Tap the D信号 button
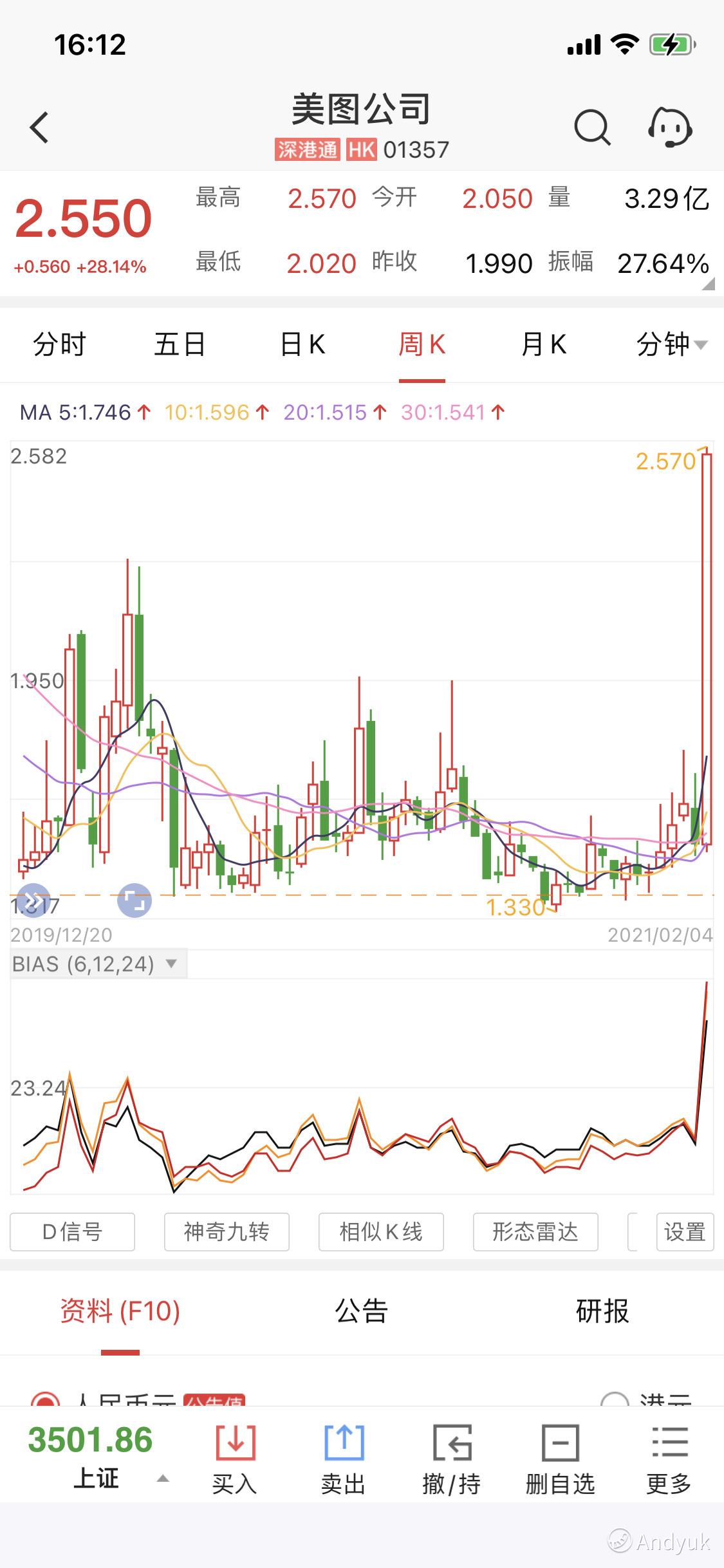Viewport: 724px width, 1568px height. (73, 1232)
